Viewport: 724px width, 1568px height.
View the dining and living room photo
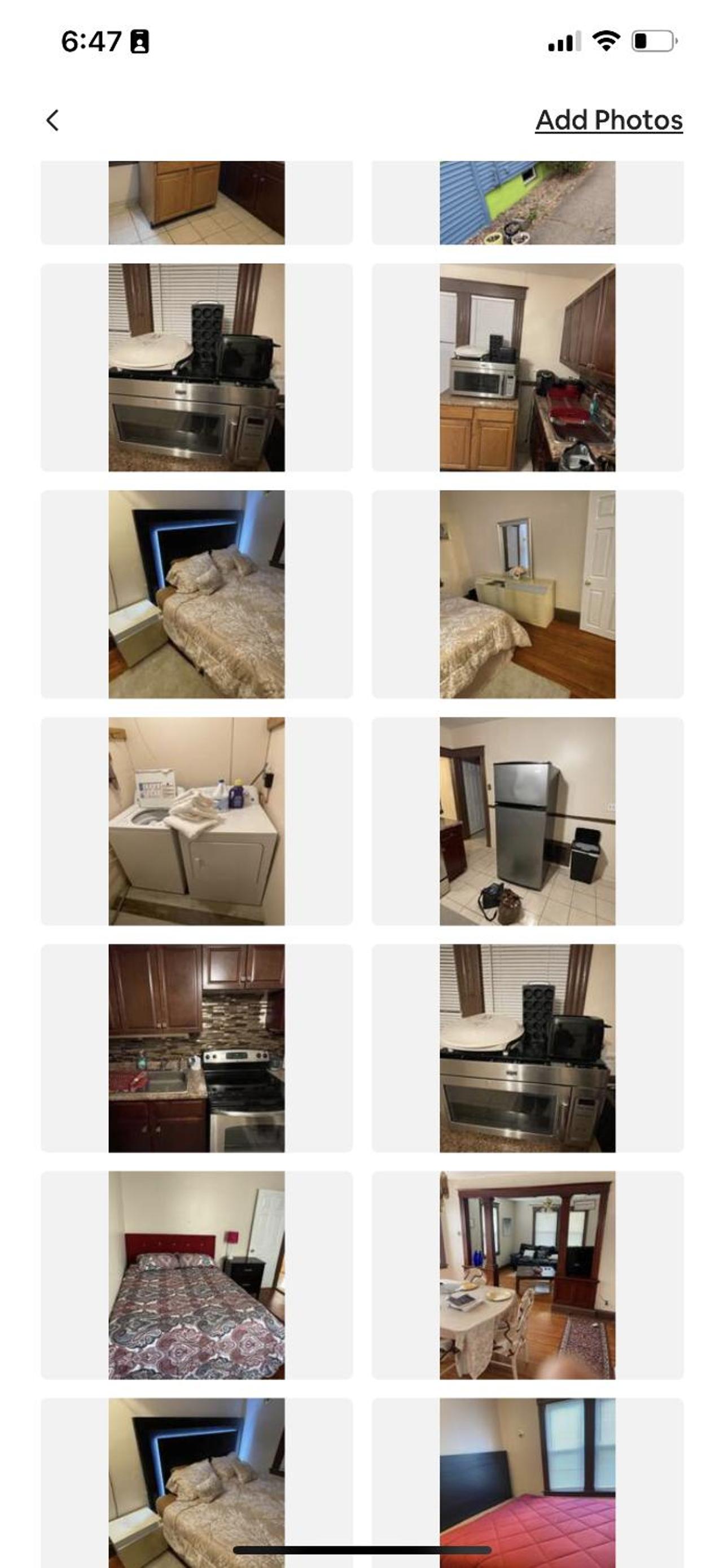[528, 1275]
